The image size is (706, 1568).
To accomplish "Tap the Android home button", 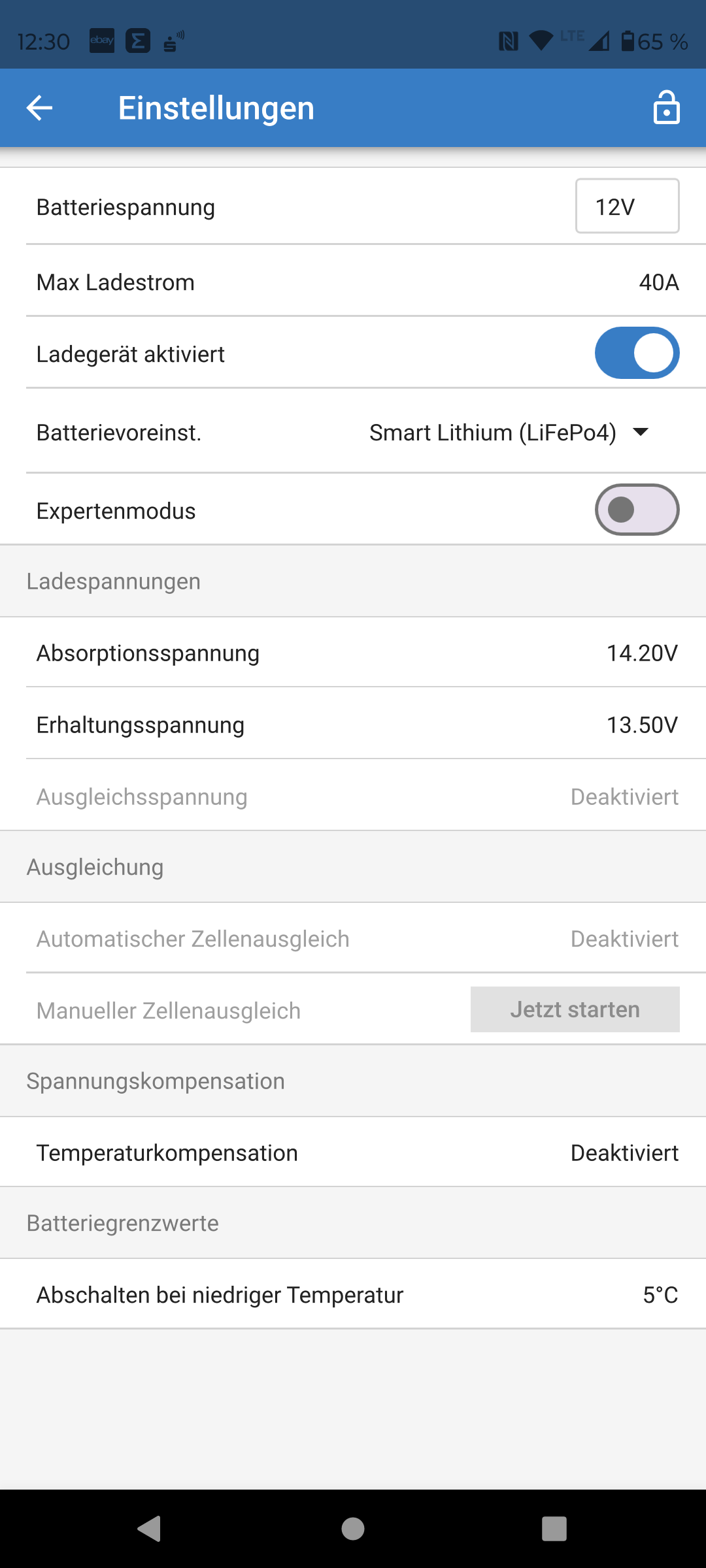I will pyautogui.click(x=353, y=1529).
